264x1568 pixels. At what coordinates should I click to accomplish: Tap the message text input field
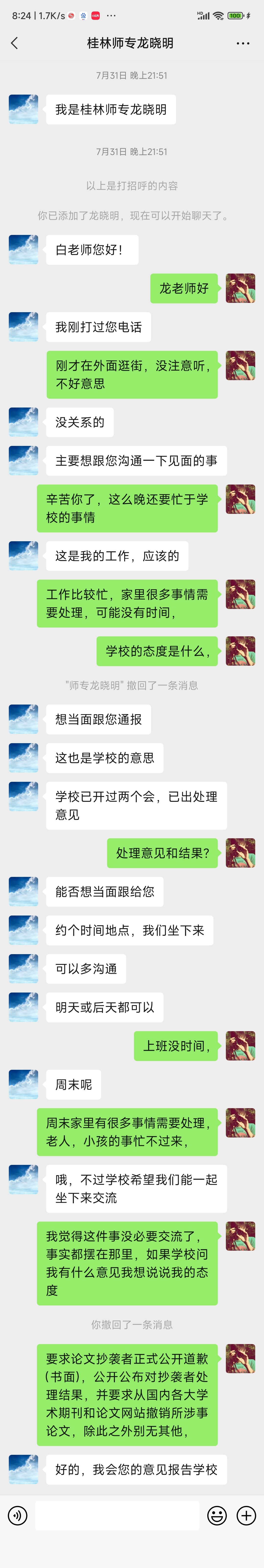[117, 1515]
